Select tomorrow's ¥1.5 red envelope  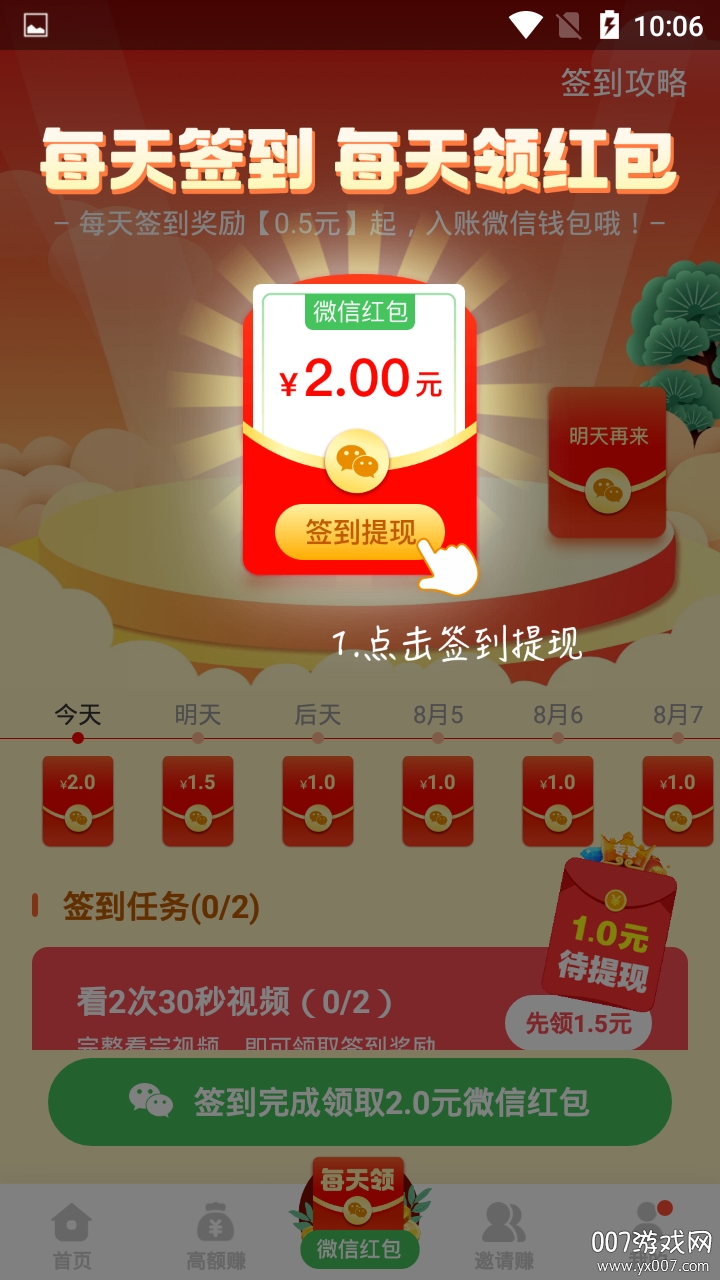point(198,801)
